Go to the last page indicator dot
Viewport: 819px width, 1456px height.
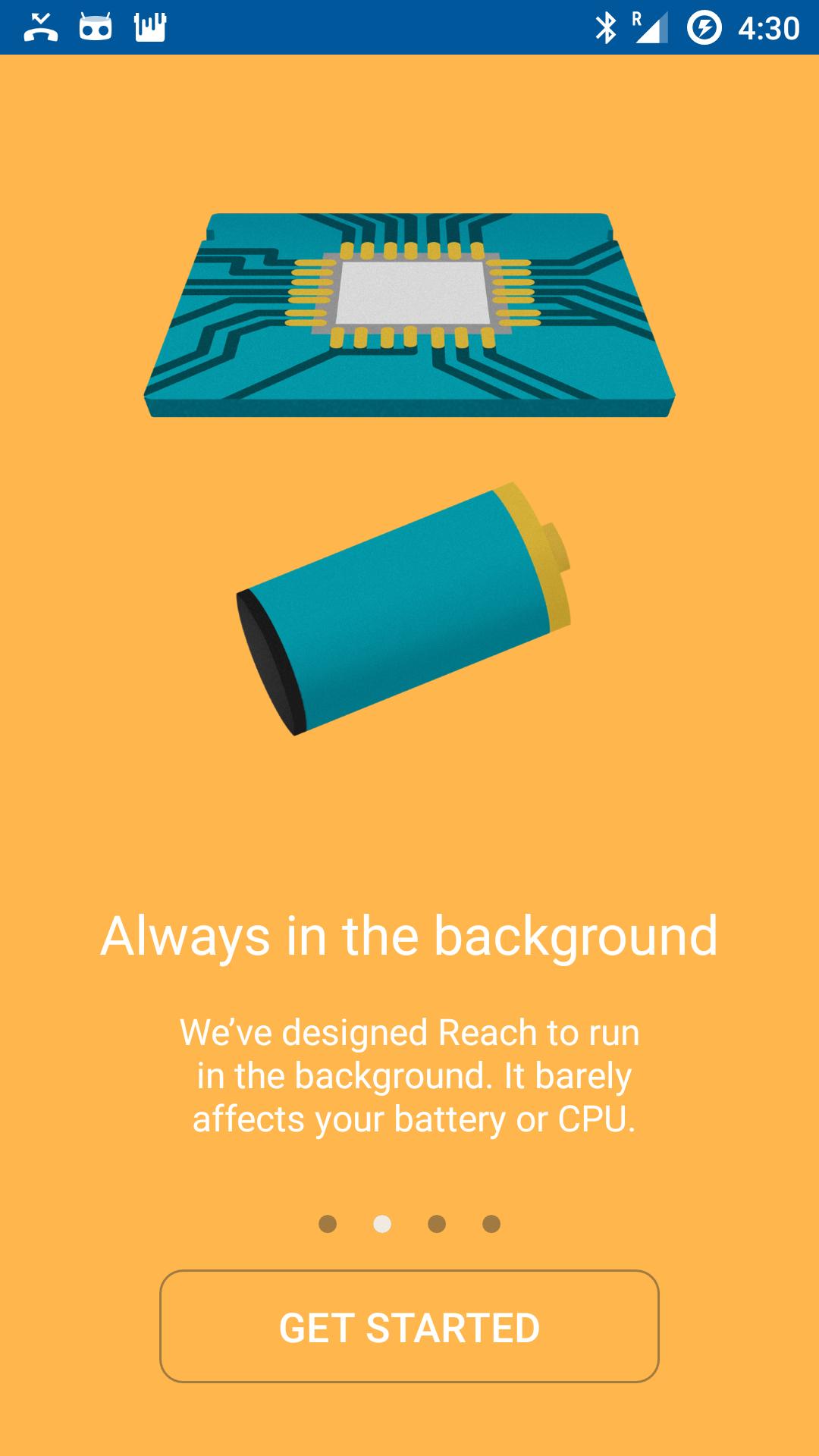(x=491, y=1224)
